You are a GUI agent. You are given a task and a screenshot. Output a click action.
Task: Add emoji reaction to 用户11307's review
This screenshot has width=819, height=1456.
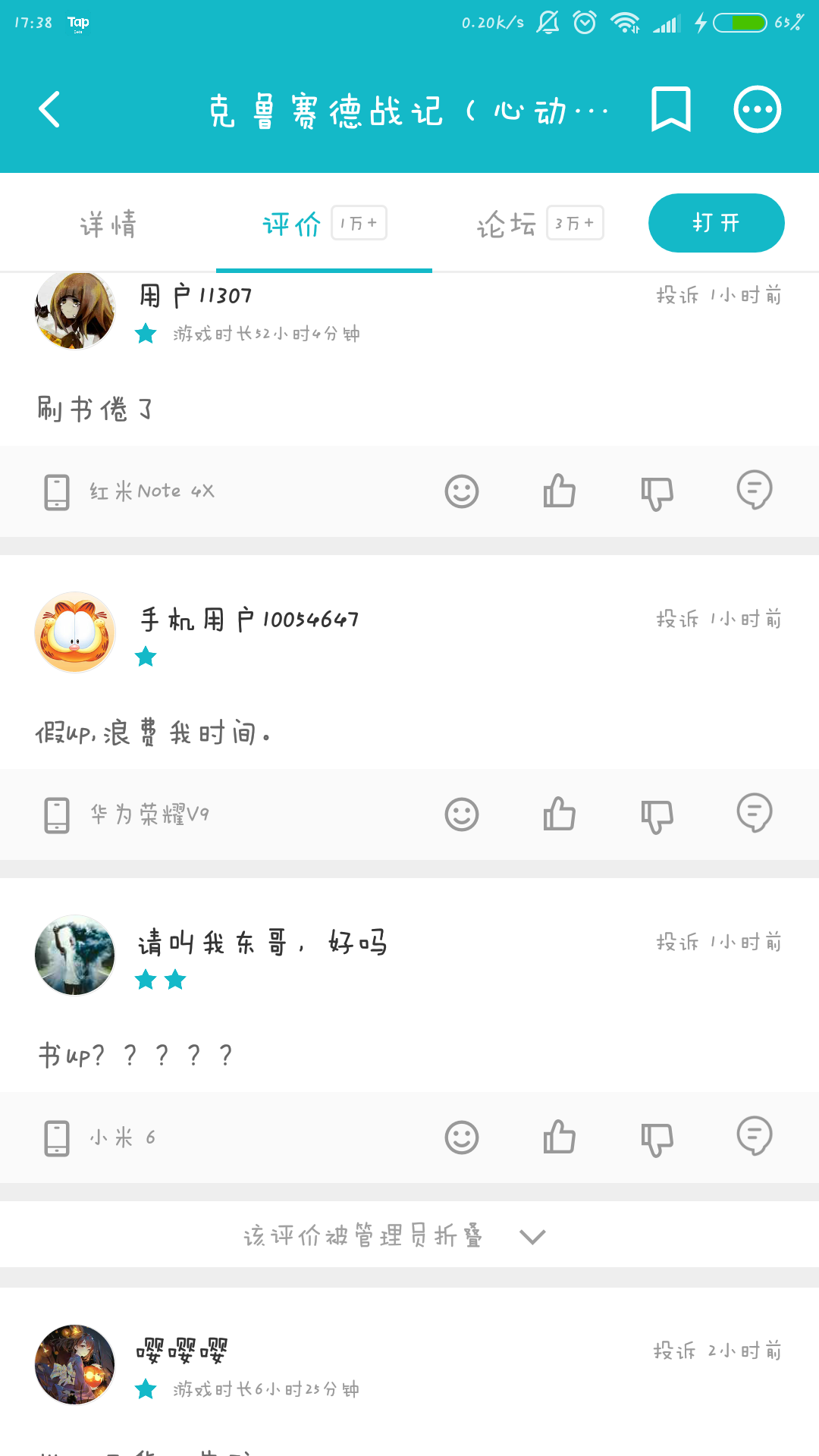tap(462, 491)
